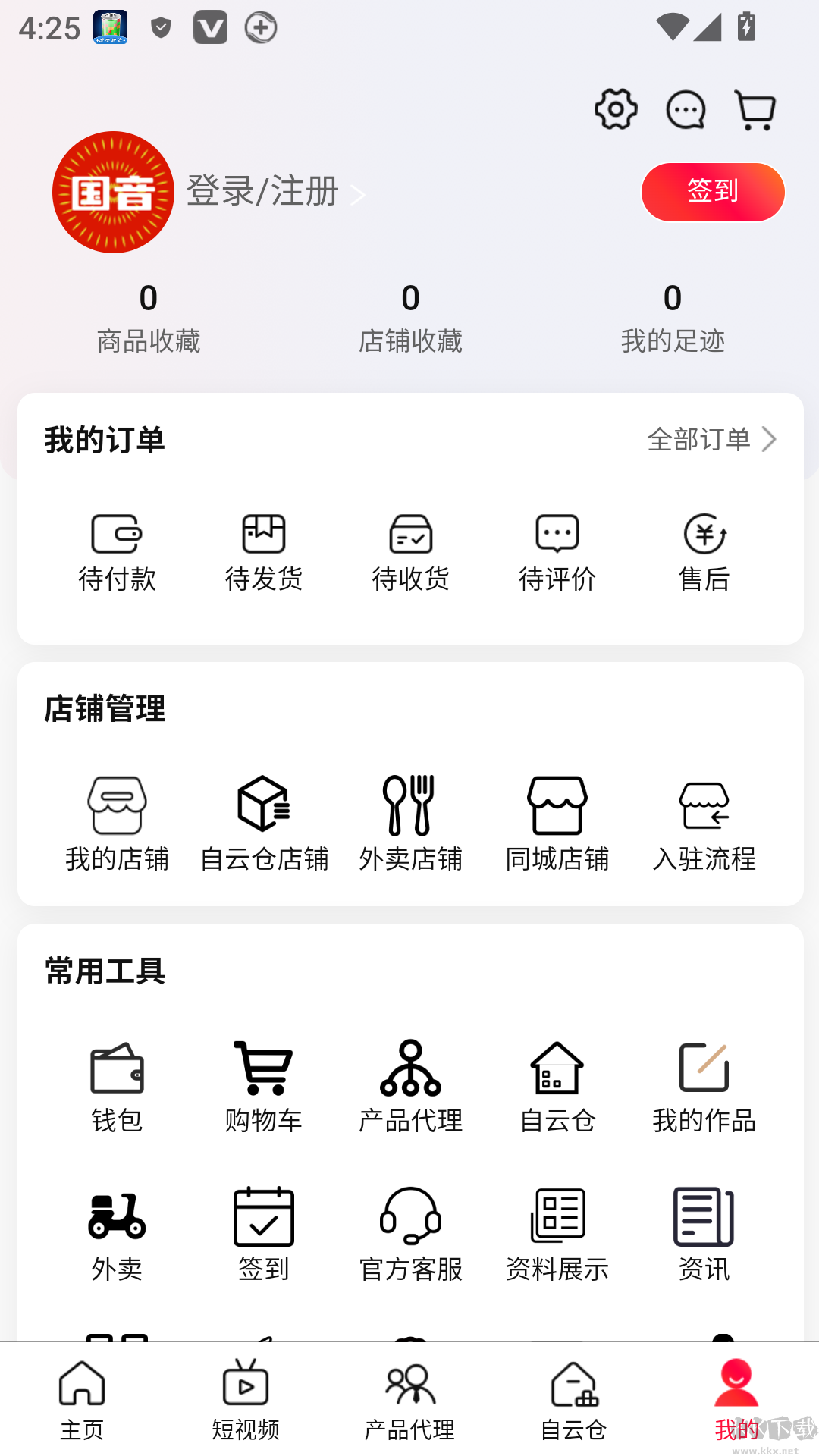Open the settings gear at top
819x1456 pixels.
615,108
